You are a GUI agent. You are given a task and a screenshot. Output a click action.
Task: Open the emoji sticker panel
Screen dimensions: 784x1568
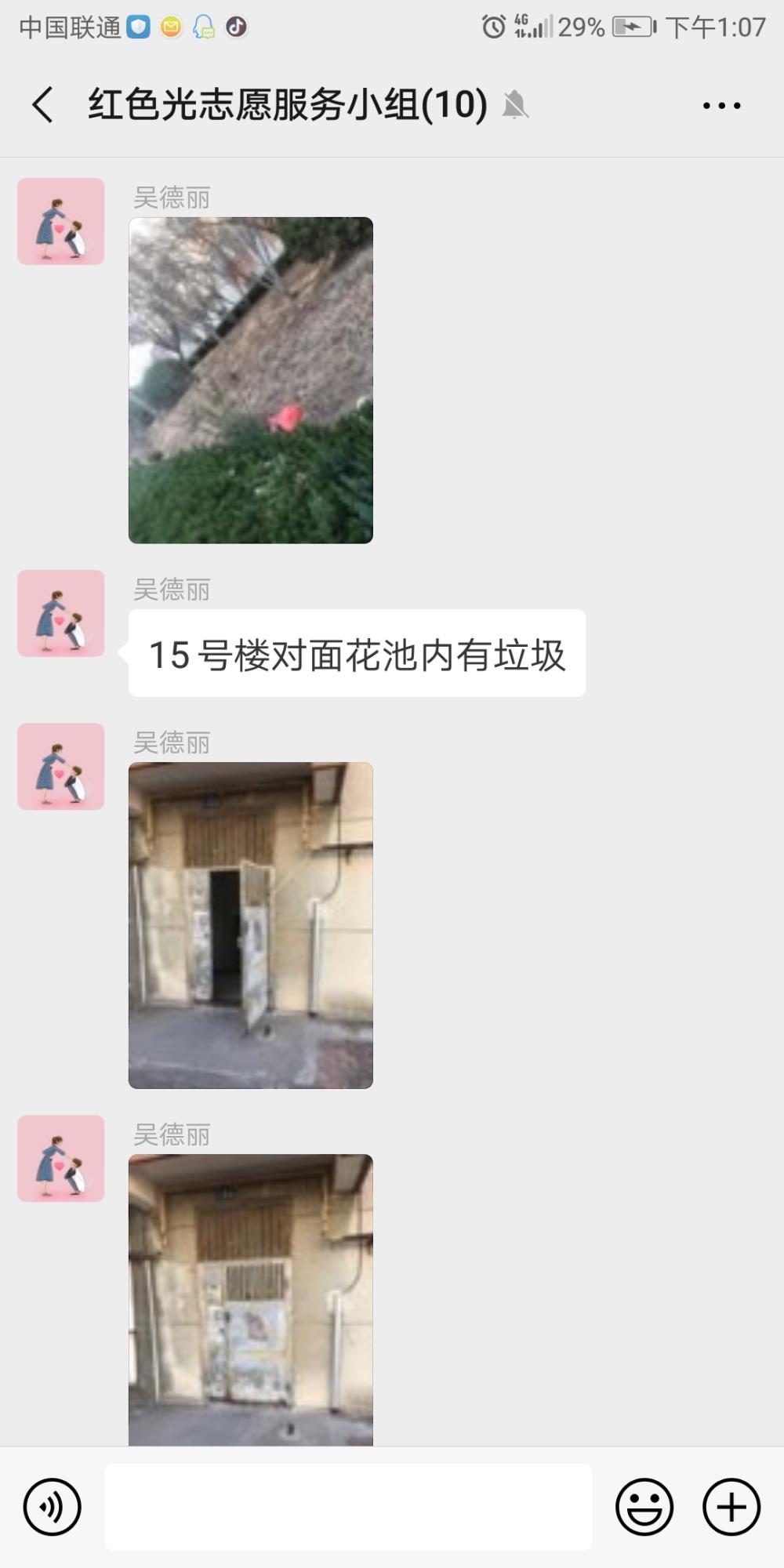pos(644,1507)
